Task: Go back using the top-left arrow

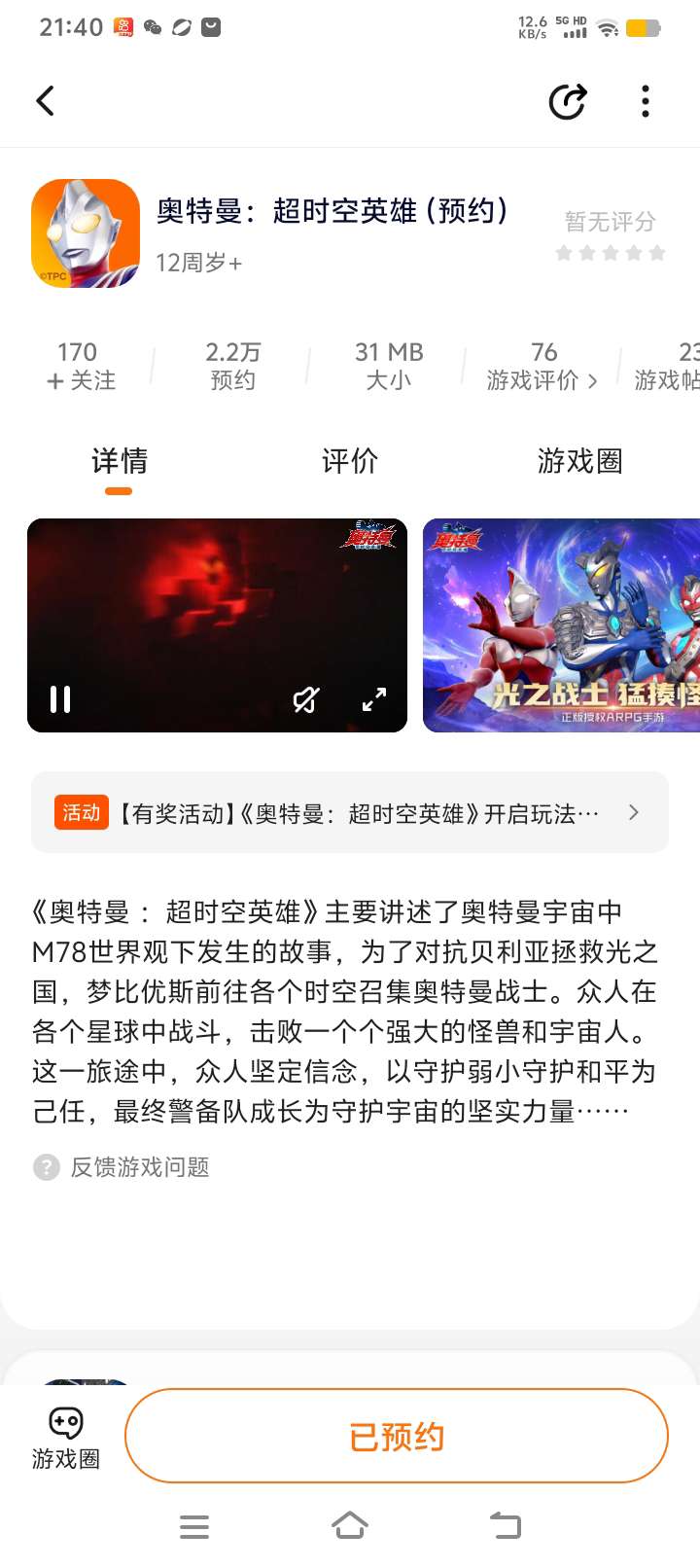Action: (46, 101)
